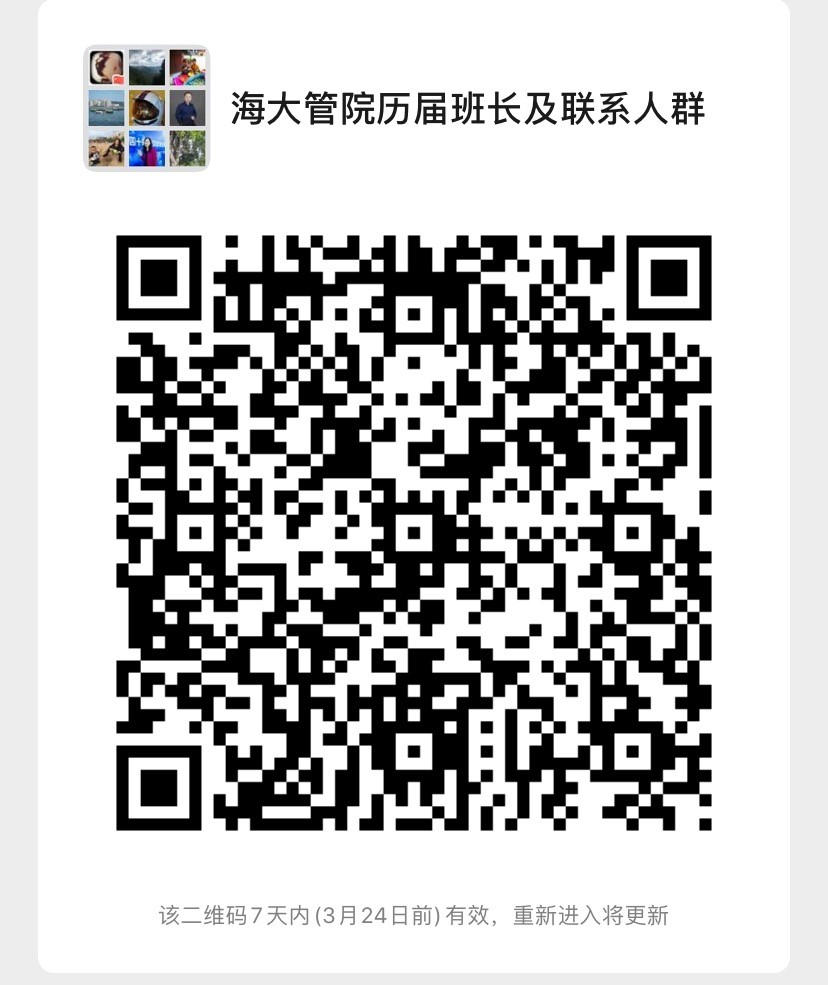Click the QR validity notice text

[414, 913]
